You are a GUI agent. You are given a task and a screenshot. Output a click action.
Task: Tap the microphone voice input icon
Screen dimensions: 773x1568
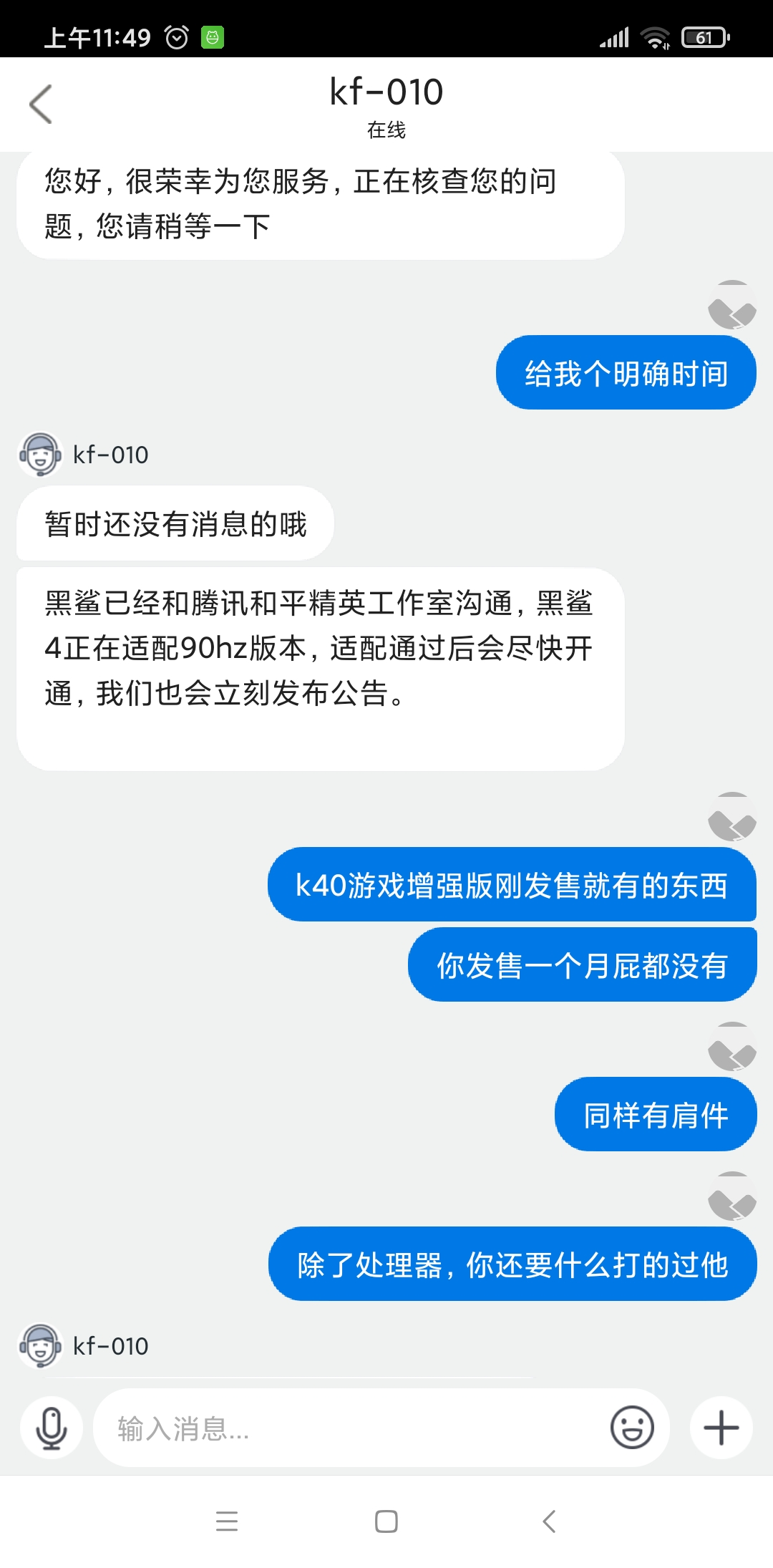coord(52,1428)
